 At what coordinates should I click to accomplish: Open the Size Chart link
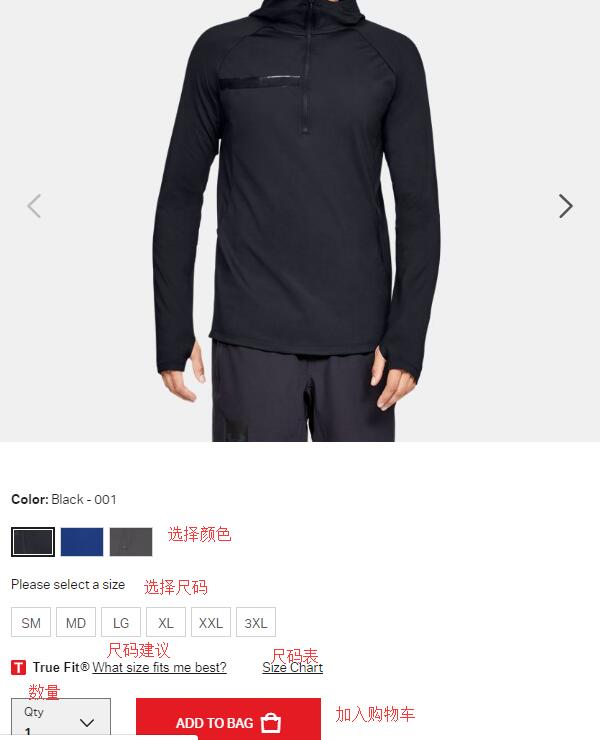tap(292, 668)
